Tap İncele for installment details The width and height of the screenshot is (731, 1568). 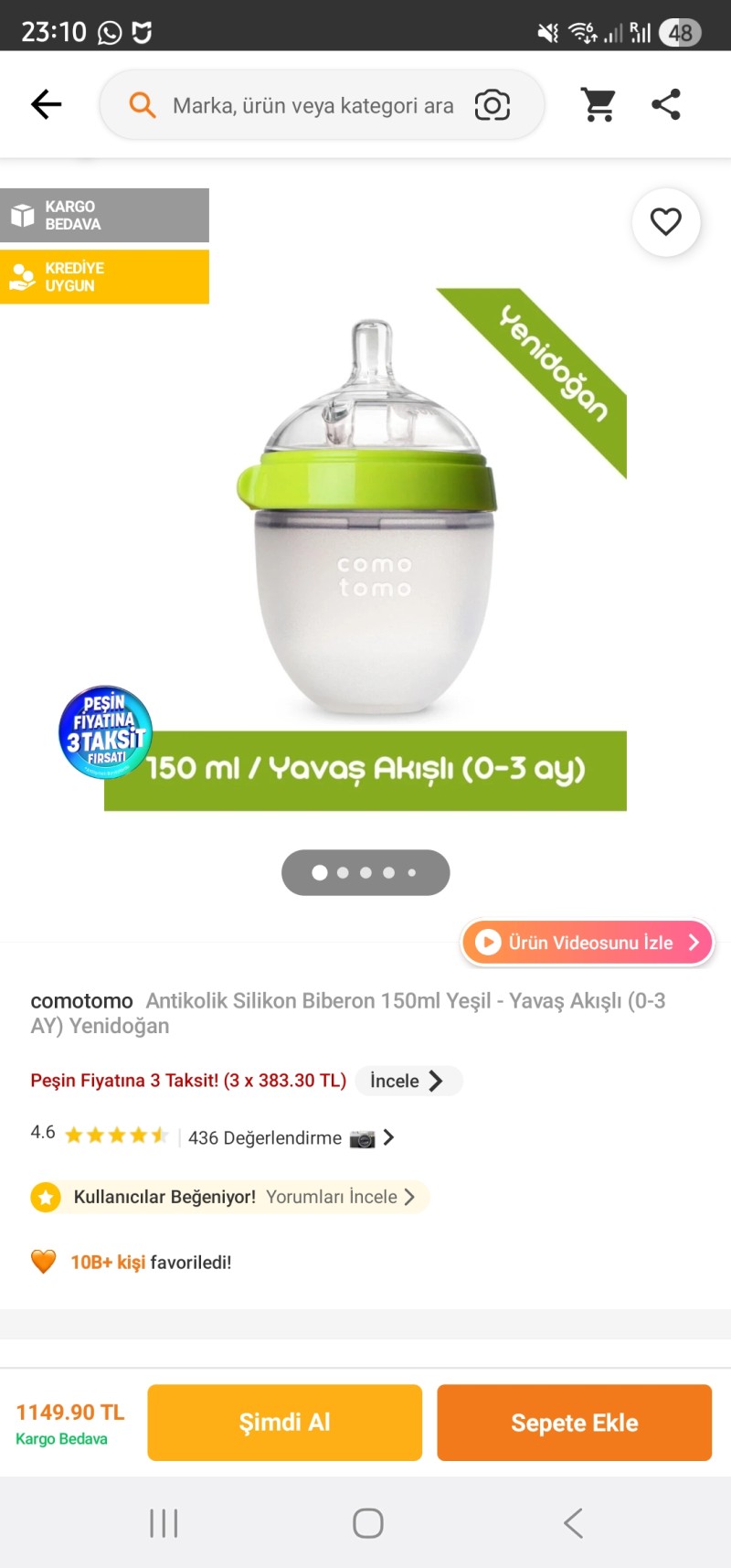click(408, 1081)
